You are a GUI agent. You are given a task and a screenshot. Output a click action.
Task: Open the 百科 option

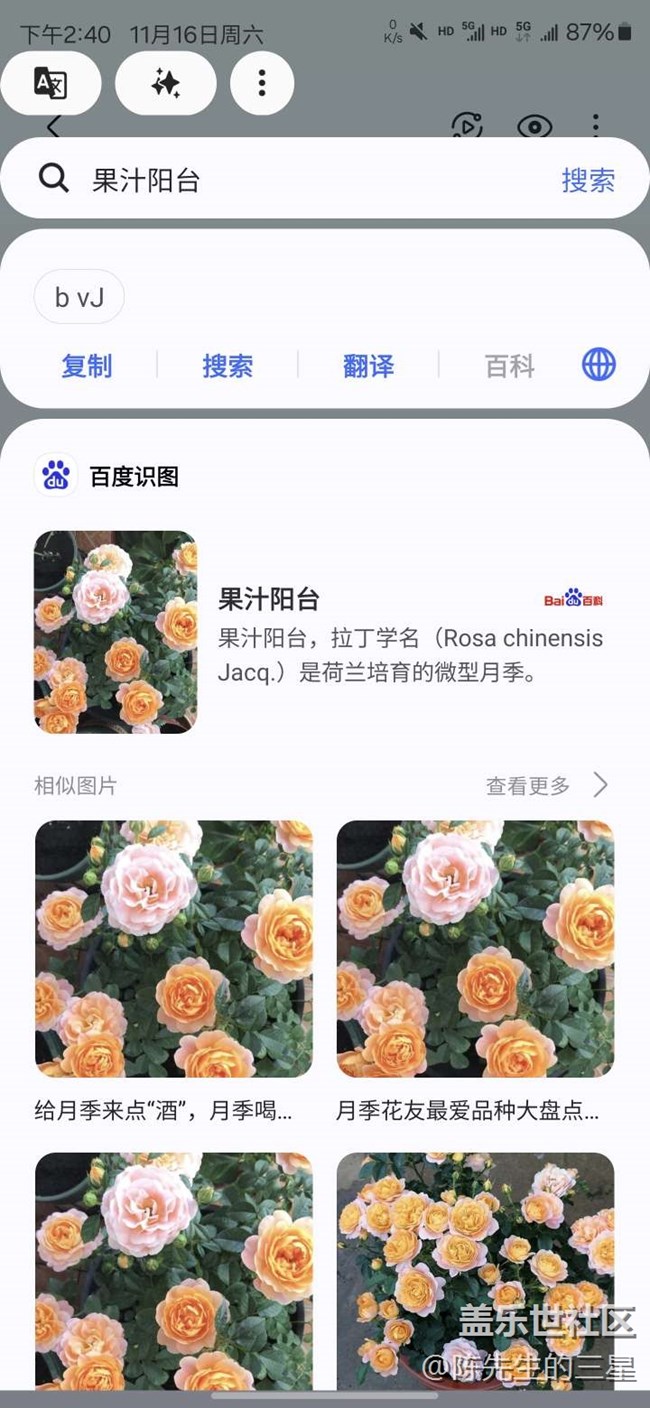coord(510,366)
